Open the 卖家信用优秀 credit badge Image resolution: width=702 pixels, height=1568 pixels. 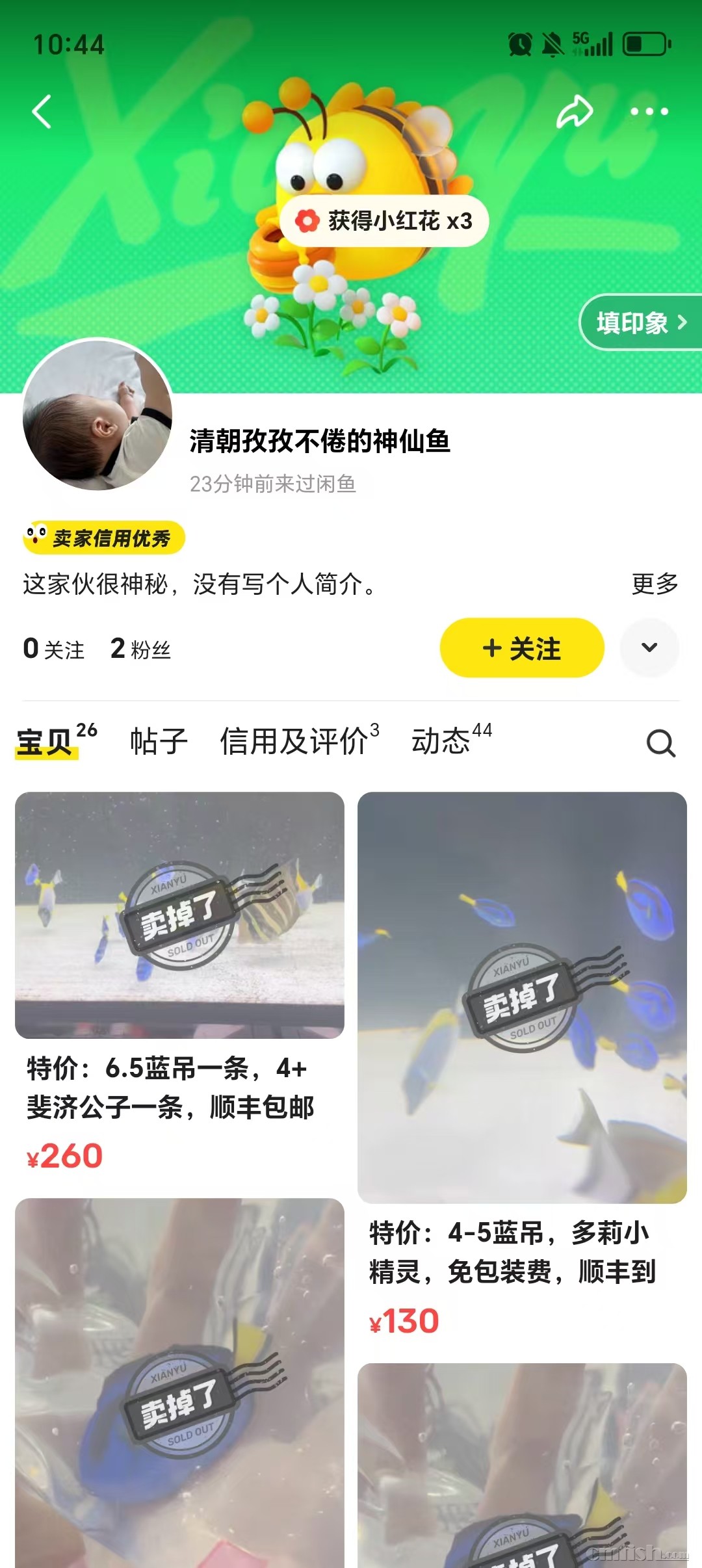coord(104,538)
